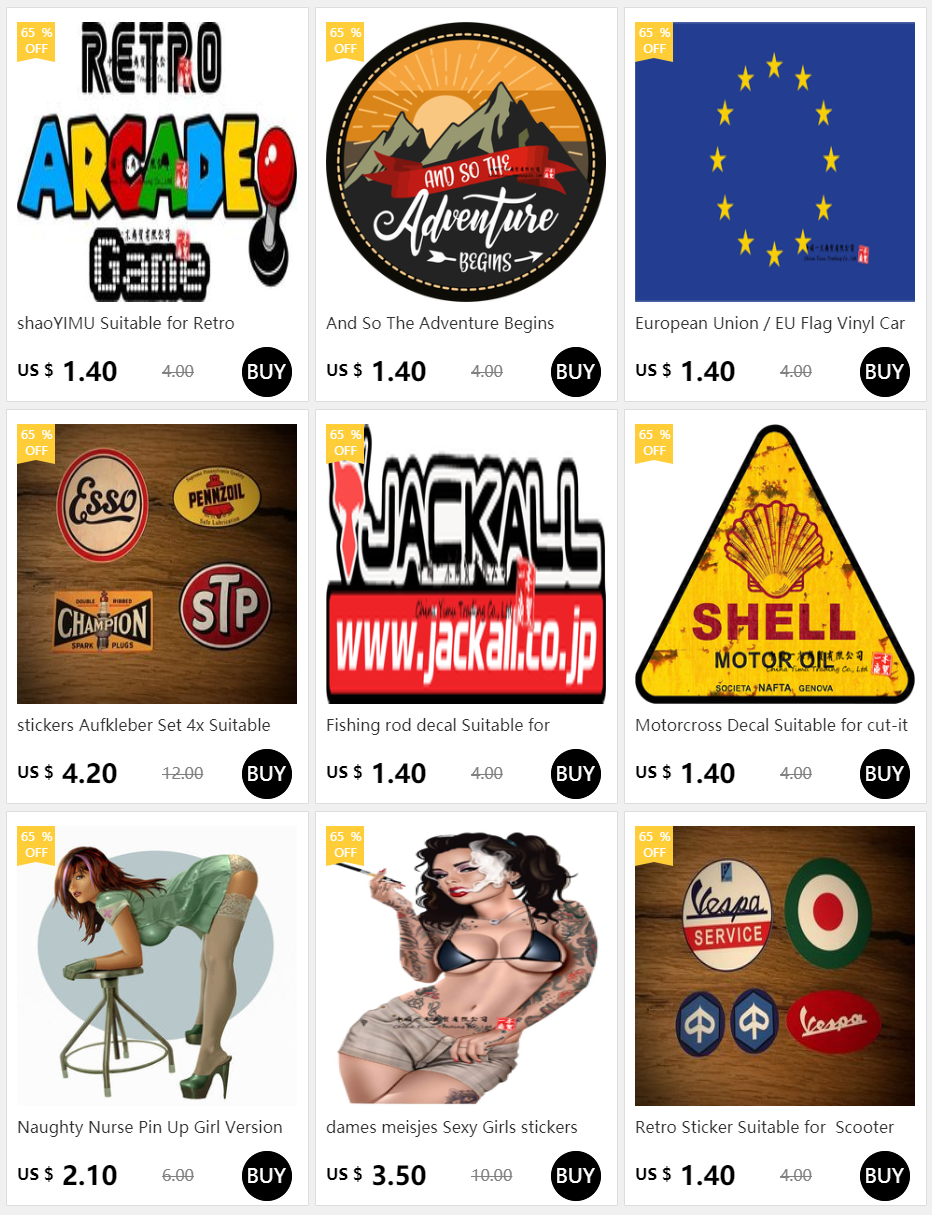This screenshot has width=932, height=1215.
Task: Buy the EU Flag Vinyl Car sticker
Action: [x=884, y=372]
